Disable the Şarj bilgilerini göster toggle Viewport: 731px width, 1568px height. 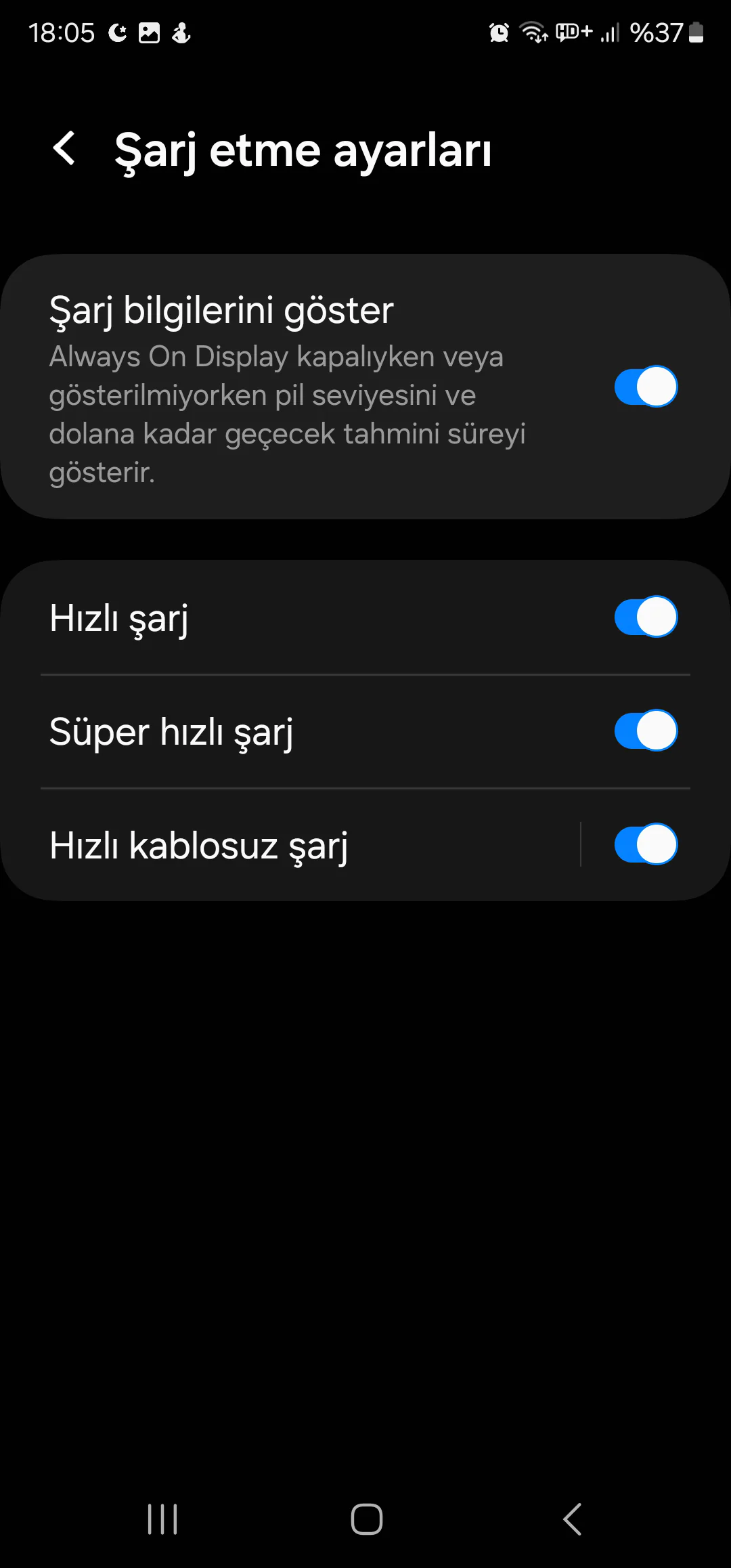(x=645, y=386)
